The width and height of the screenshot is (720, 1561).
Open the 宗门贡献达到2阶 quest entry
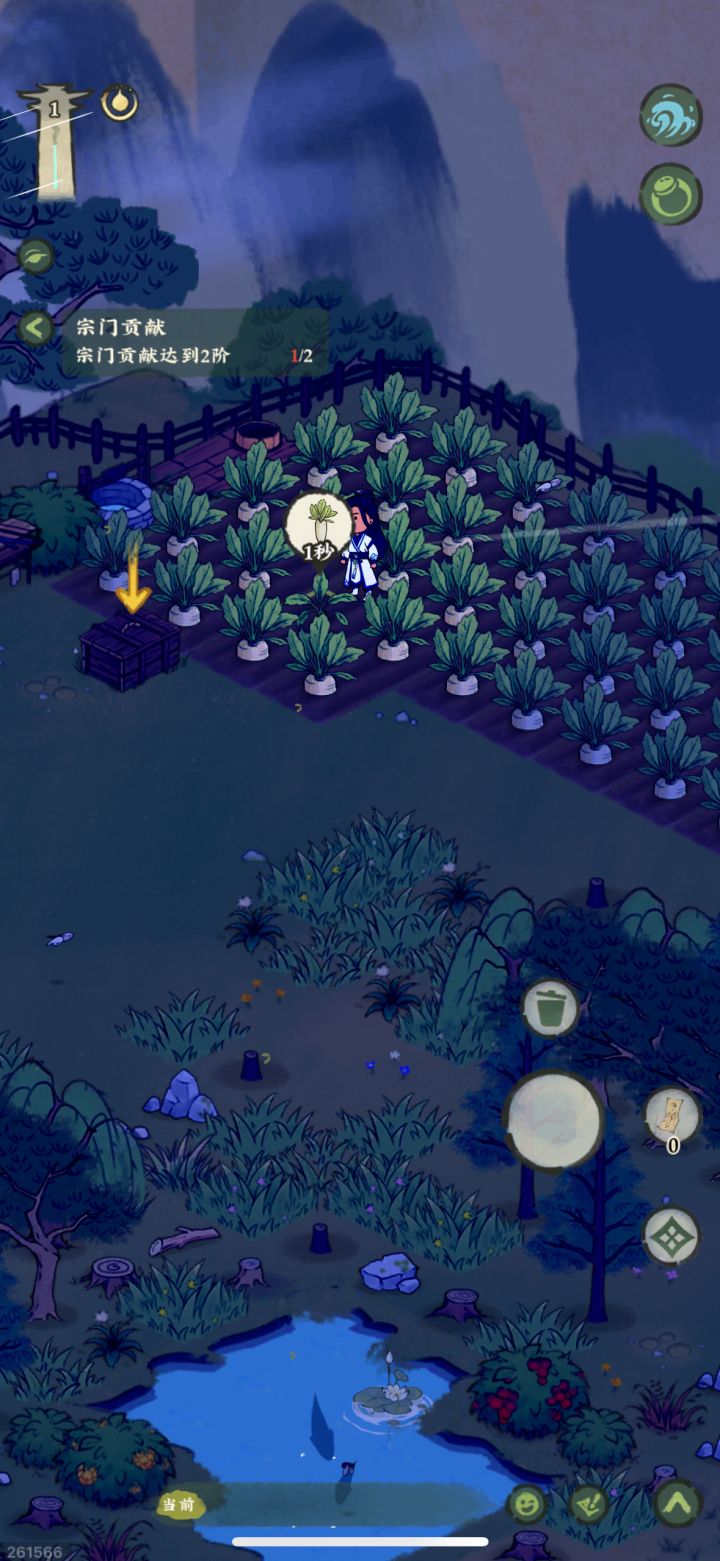[x=194, y=355]
